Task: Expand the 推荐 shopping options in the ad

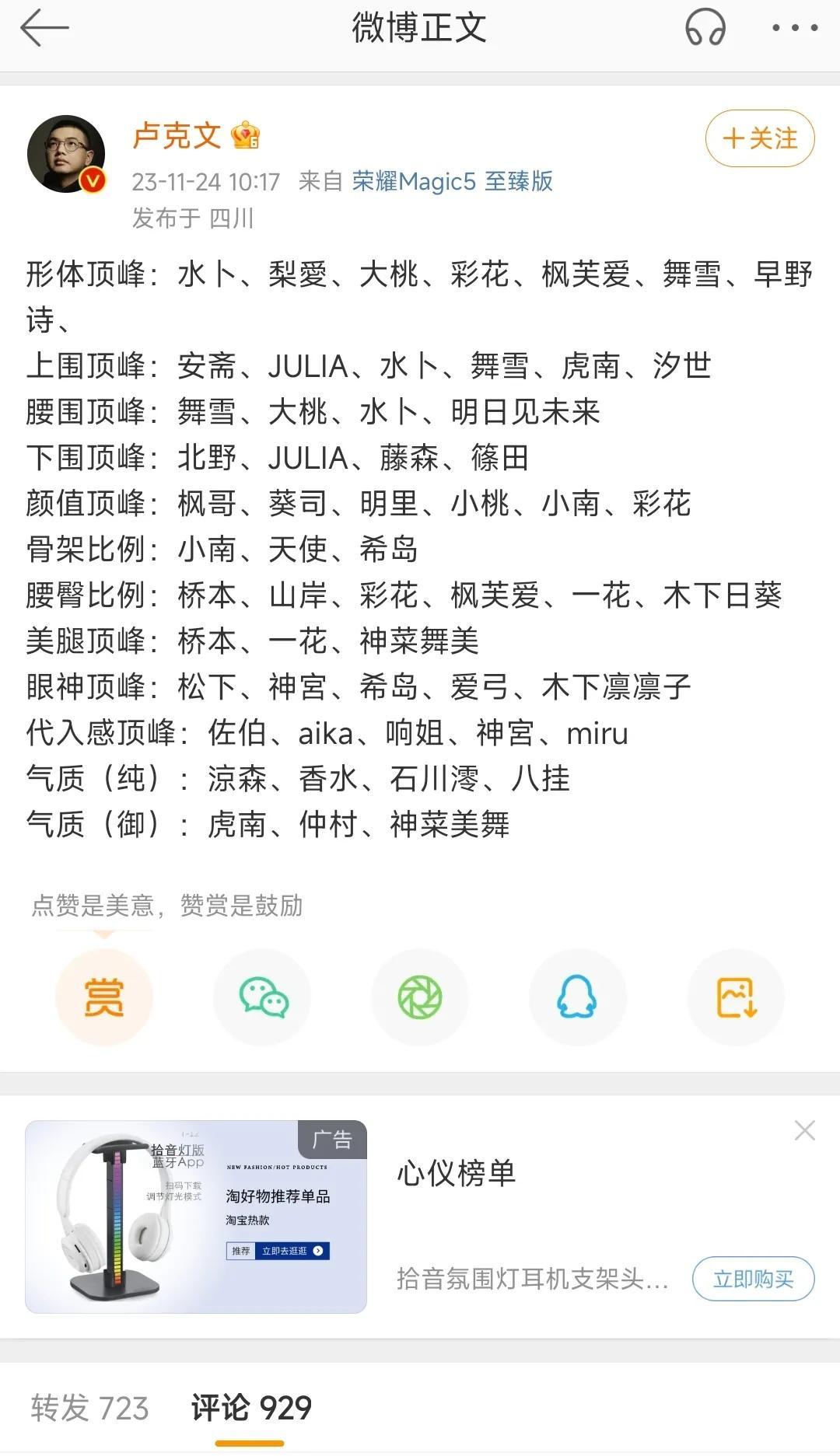Action: (x=240, y=1252)
